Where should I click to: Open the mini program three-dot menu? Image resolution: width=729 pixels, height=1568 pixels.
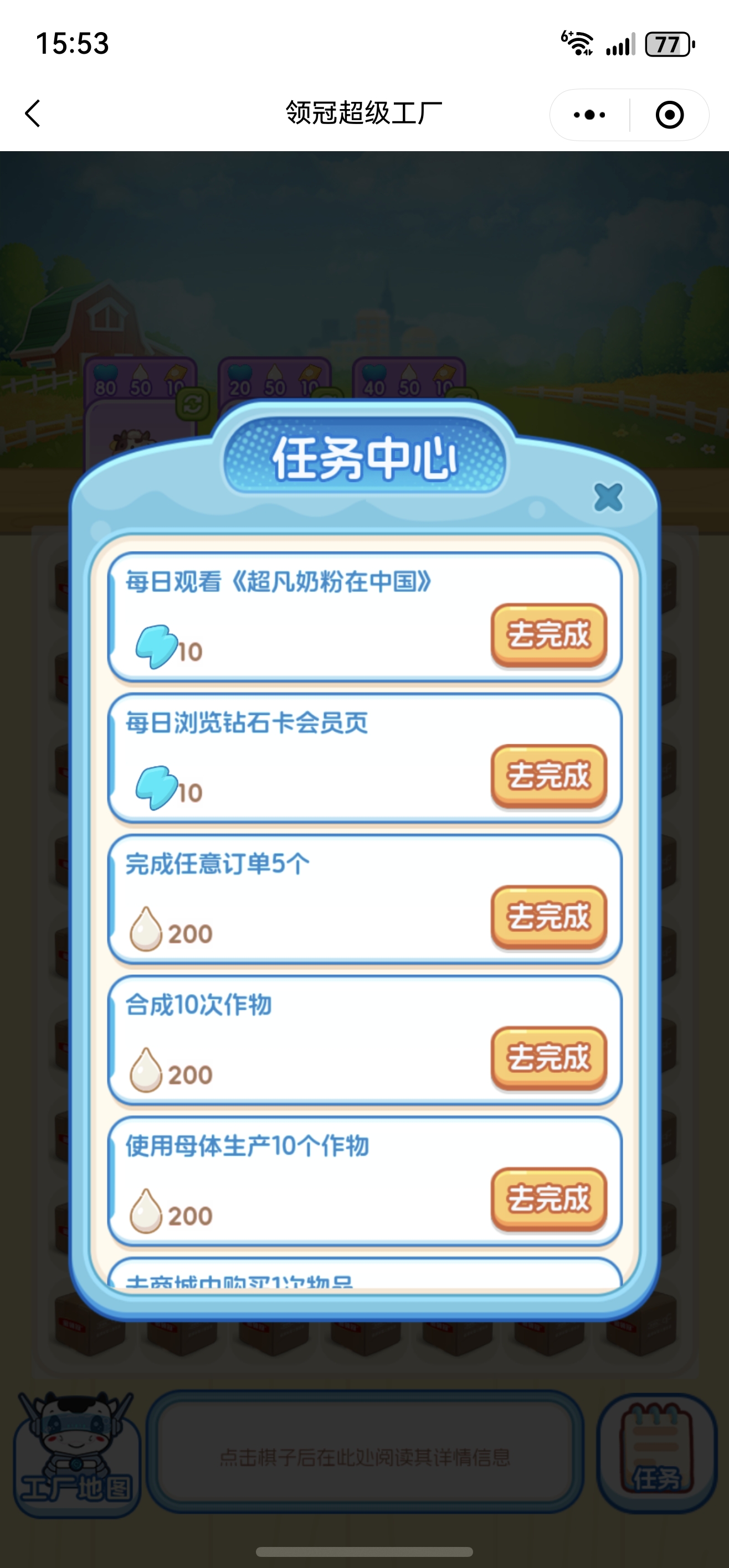pos(589,115)
